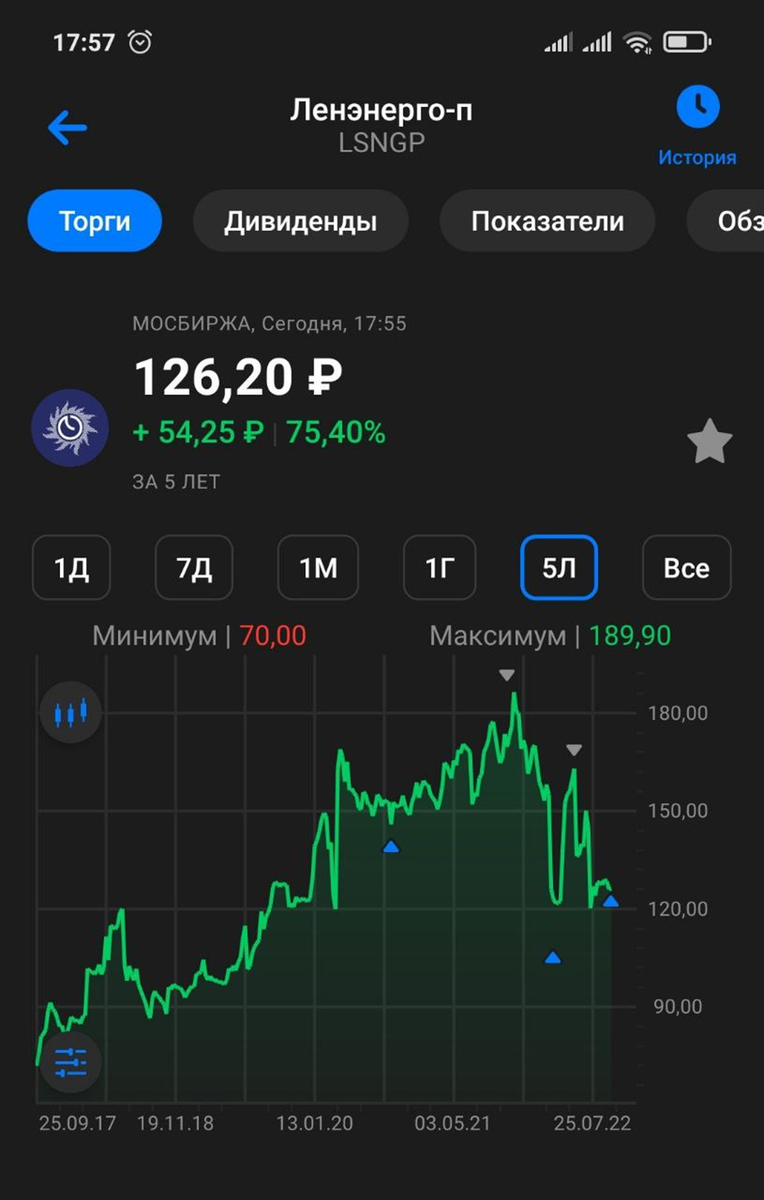Viewport: 764px width, 1200px height.
Task: Select the 5Л period button
Action: (x=559, y=568)
